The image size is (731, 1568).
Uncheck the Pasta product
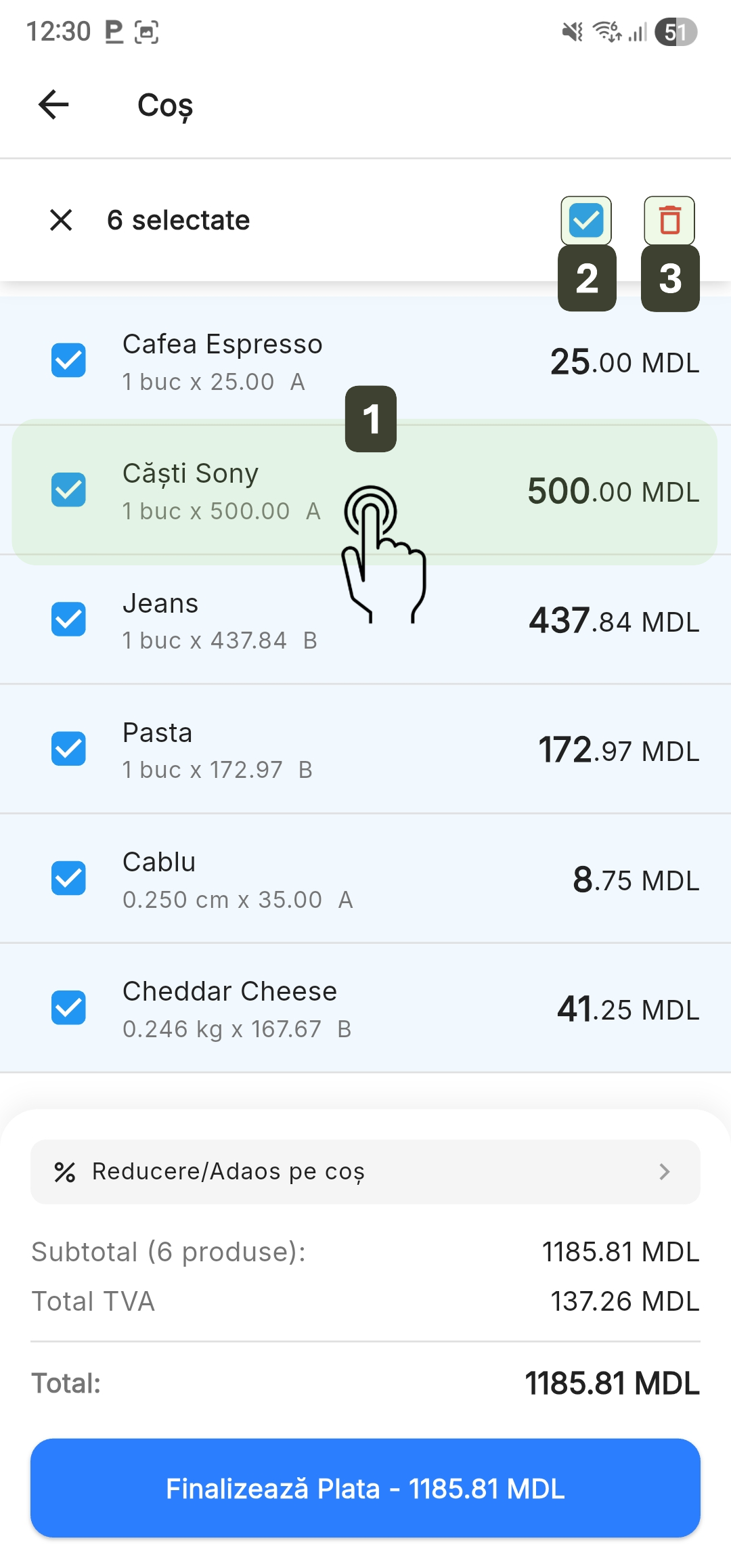pyautogui.click(x=68, y=749)
